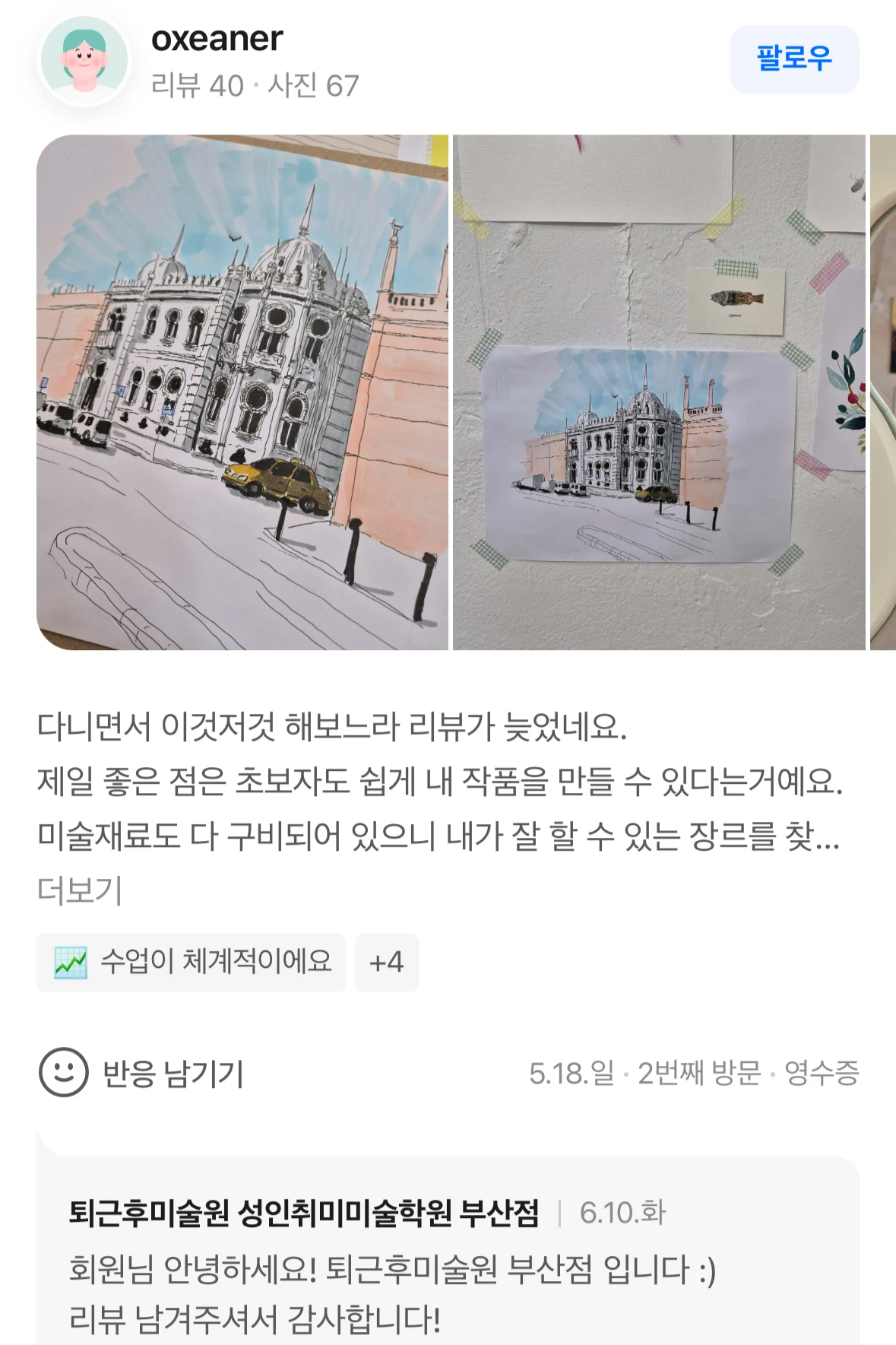This screenshot has width=896, height=1345.
Task: Open oxeaner's profile avatar
Action: point(84,60)
